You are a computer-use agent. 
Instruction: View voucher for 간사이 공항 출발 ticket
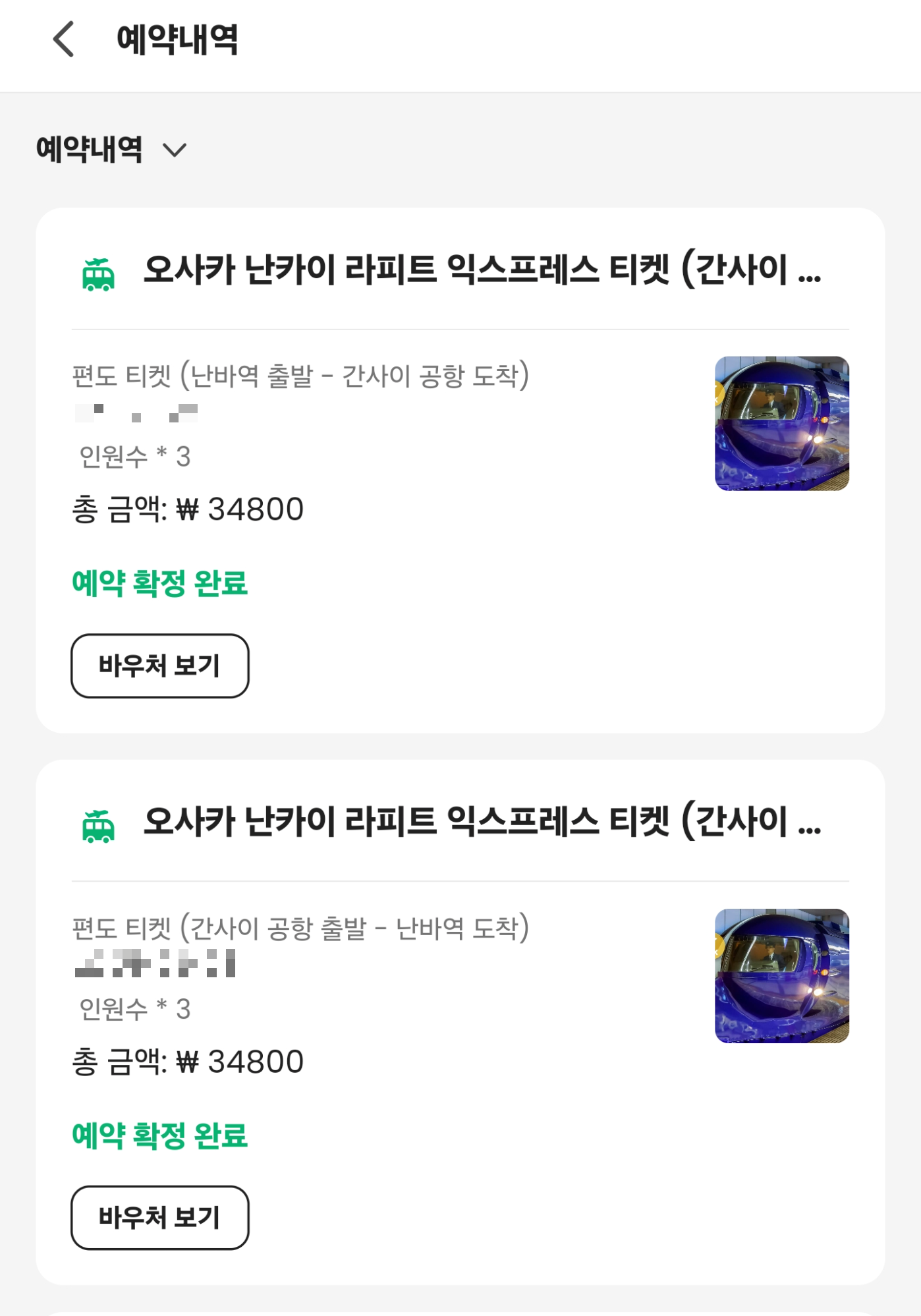(160, 1217)
